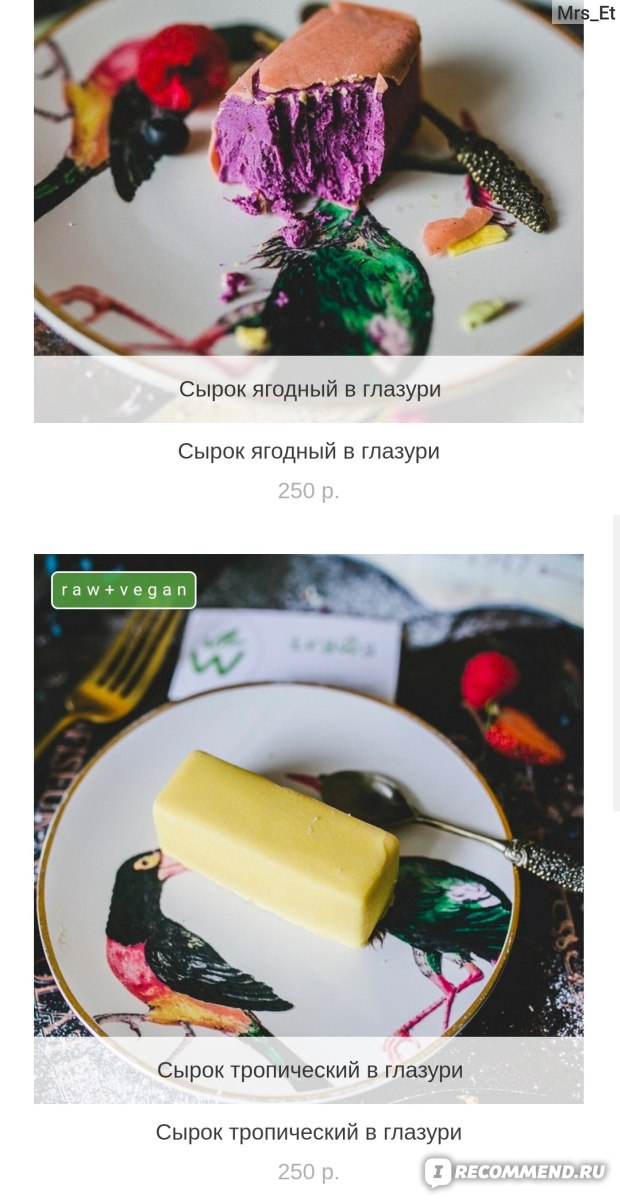Tap the Сырок тропический в глазури title link
The image size is (620, 1200).
309,1133
